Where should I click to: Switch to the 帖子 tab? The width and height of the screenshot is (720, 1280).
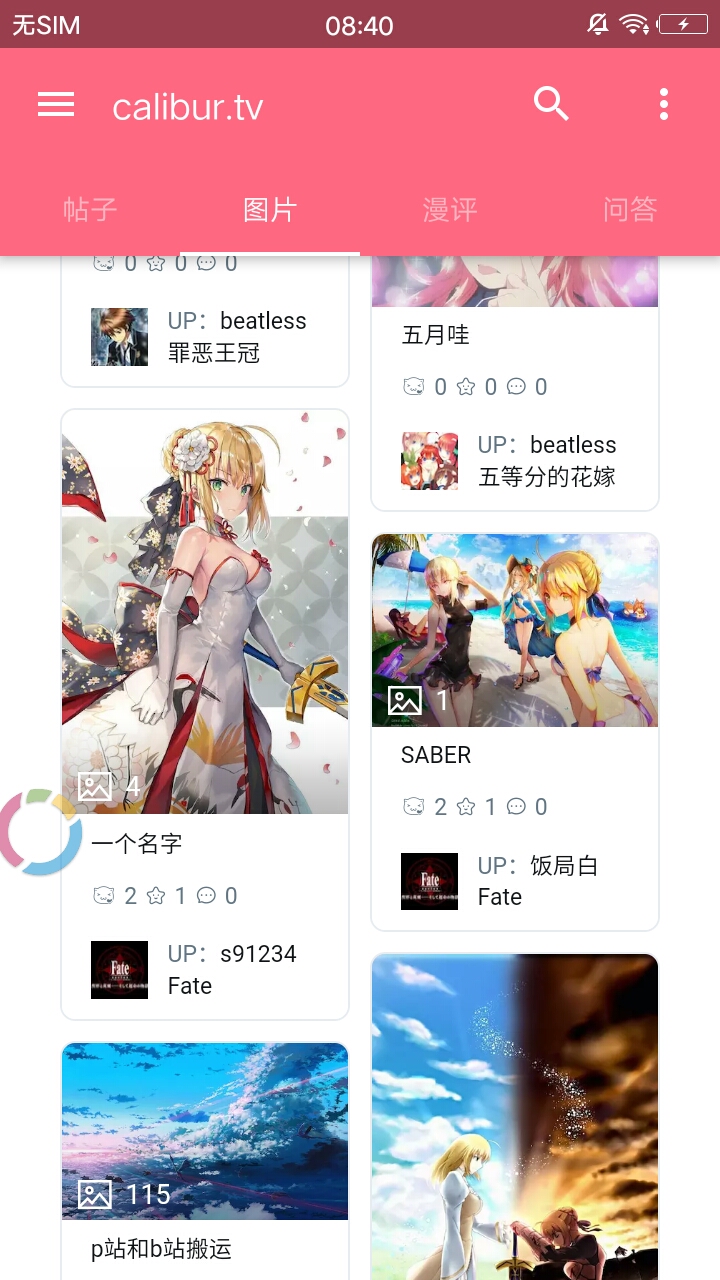(90, 210)
